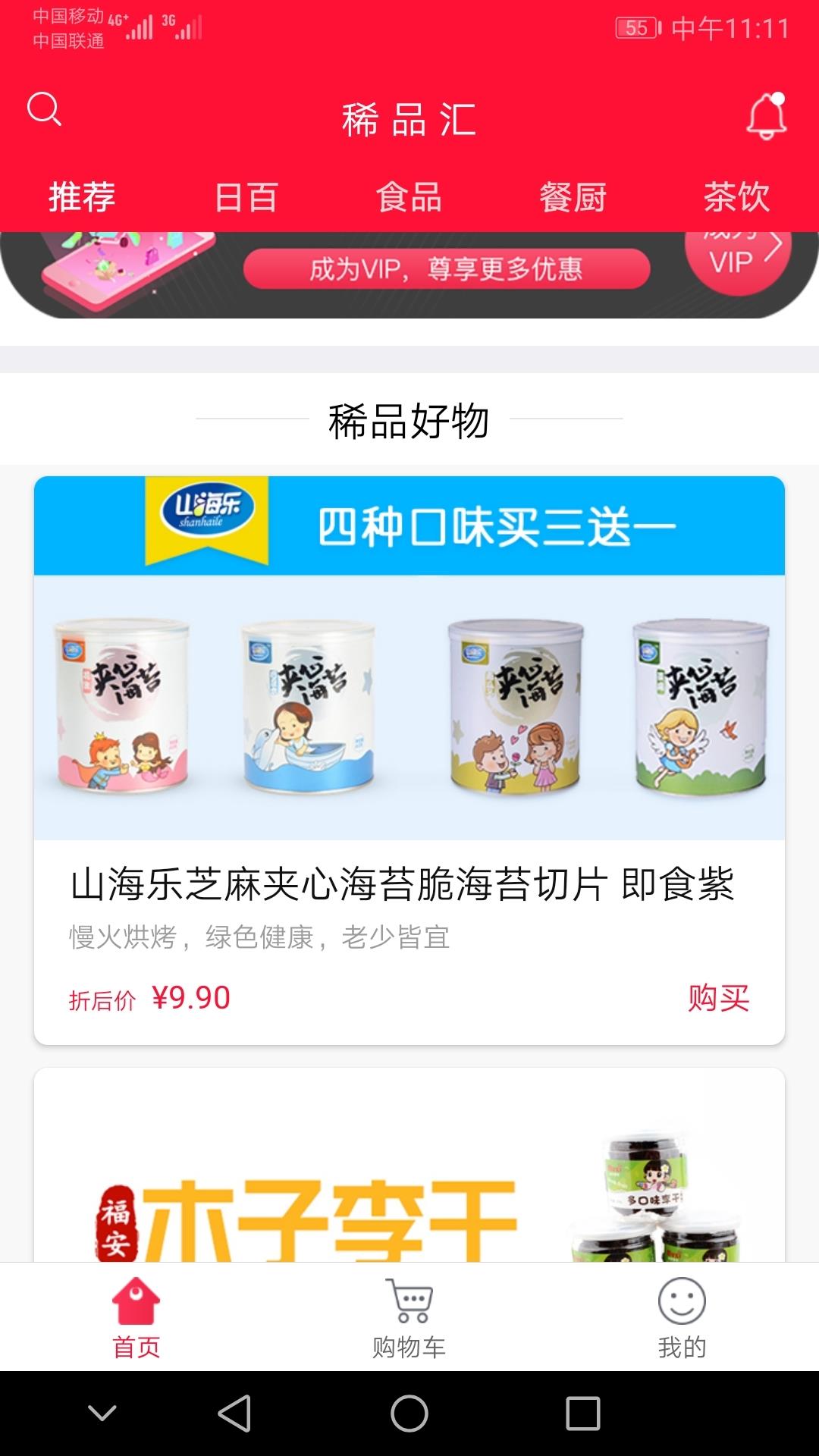The image size is (819, 1456).
Task: Tap the system home button
Action: [409, 1414]
